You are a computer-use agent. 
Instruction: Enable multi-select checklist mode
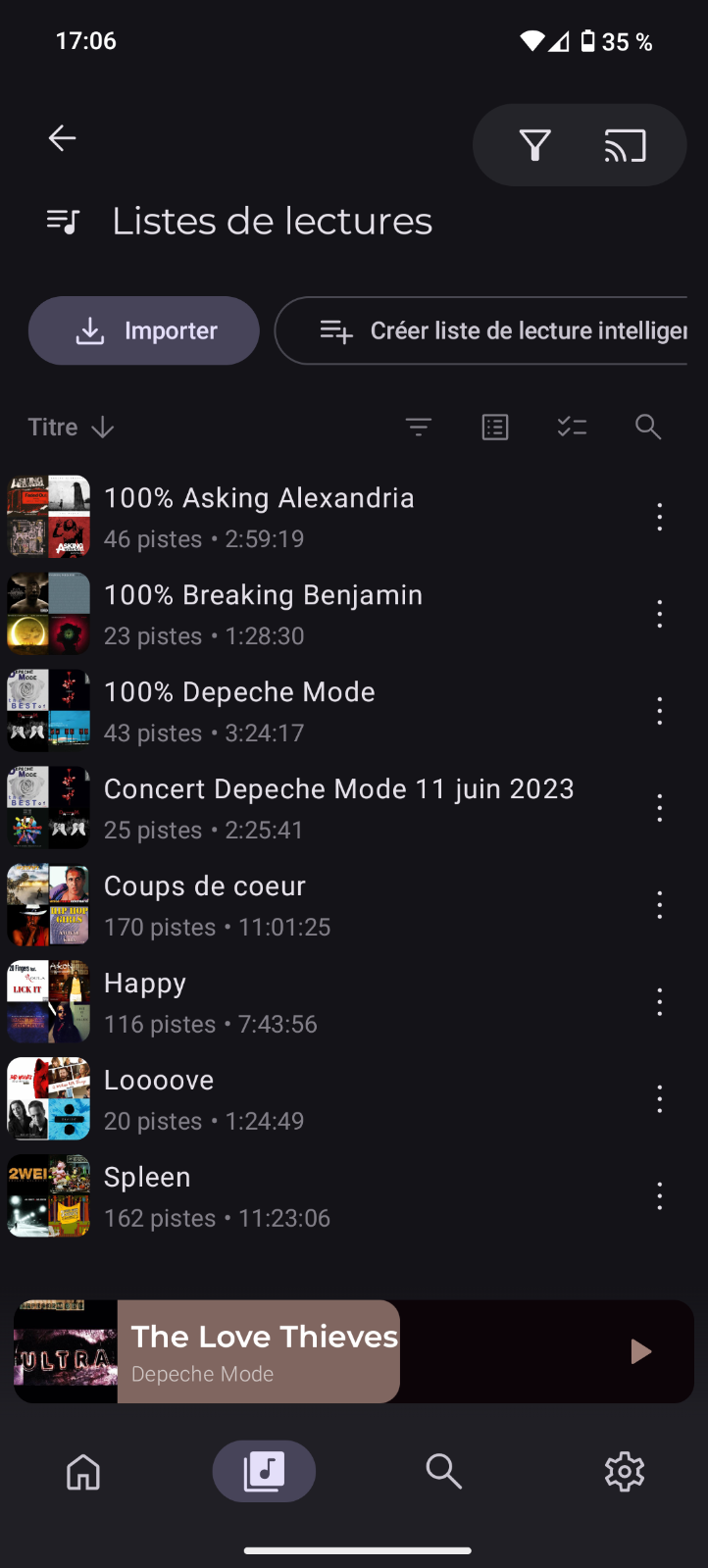572,427
